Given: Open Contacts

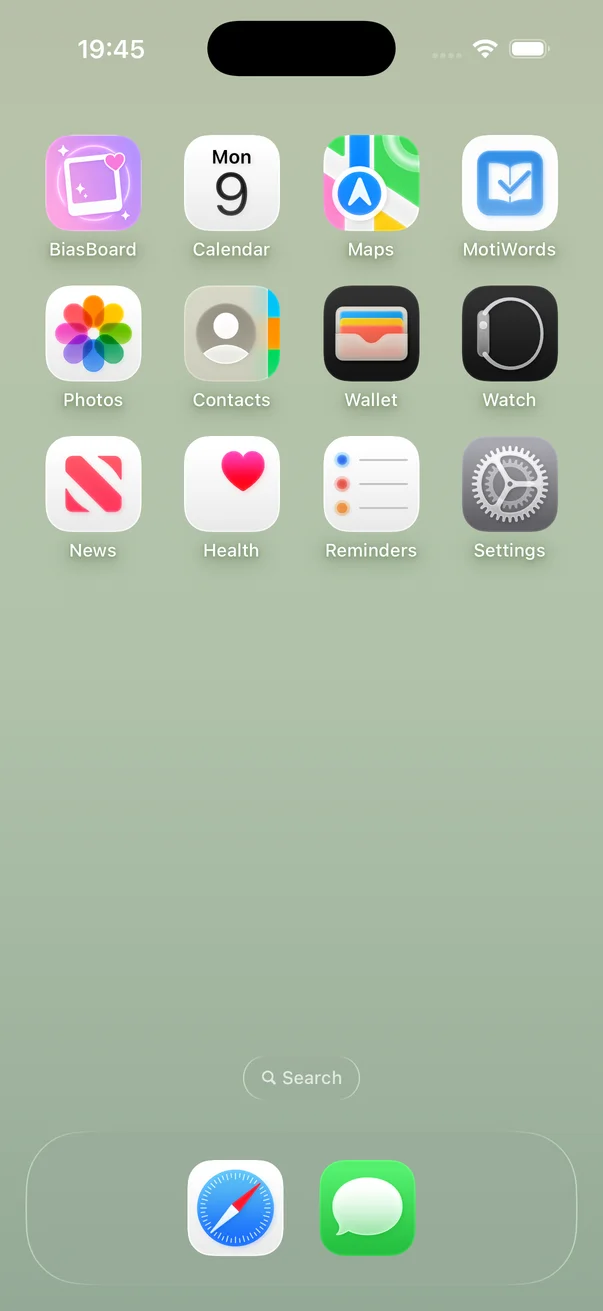Looking at the screenshot, I should pyautogui.click(x=232, y=333).
